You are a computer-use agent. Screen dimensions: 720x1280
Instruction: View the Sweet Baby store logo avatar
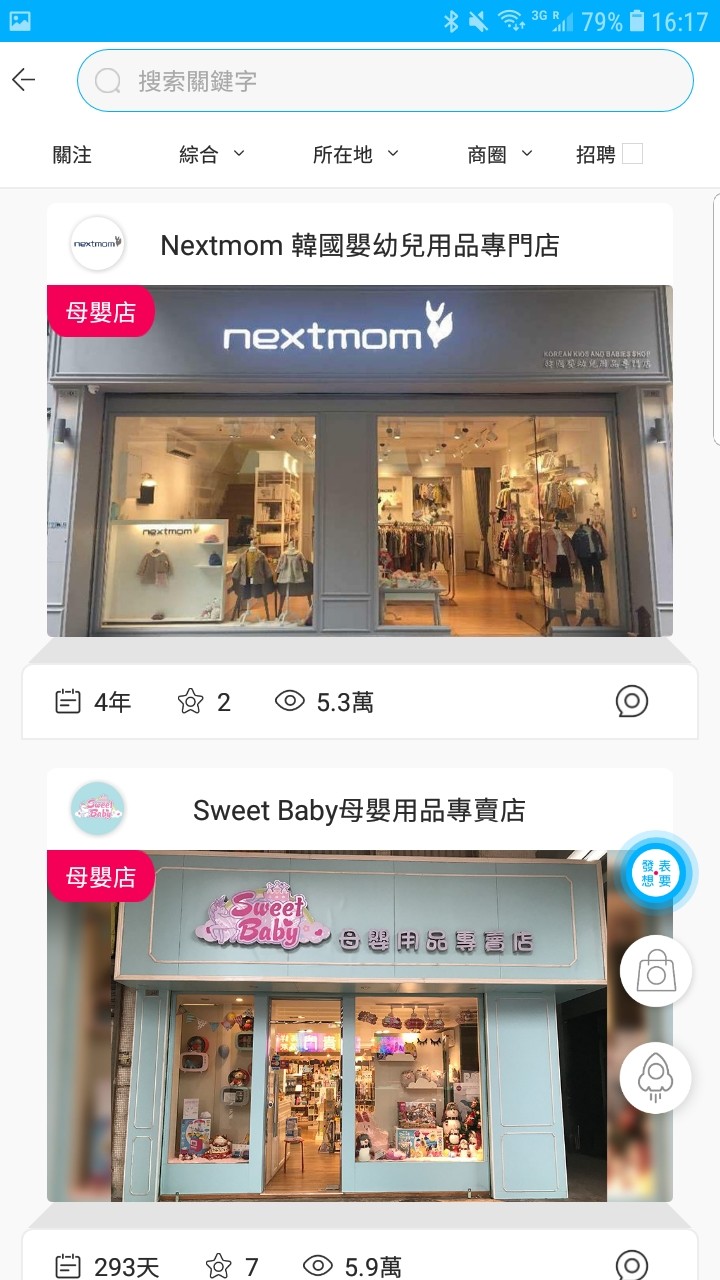tap(98, 809)
